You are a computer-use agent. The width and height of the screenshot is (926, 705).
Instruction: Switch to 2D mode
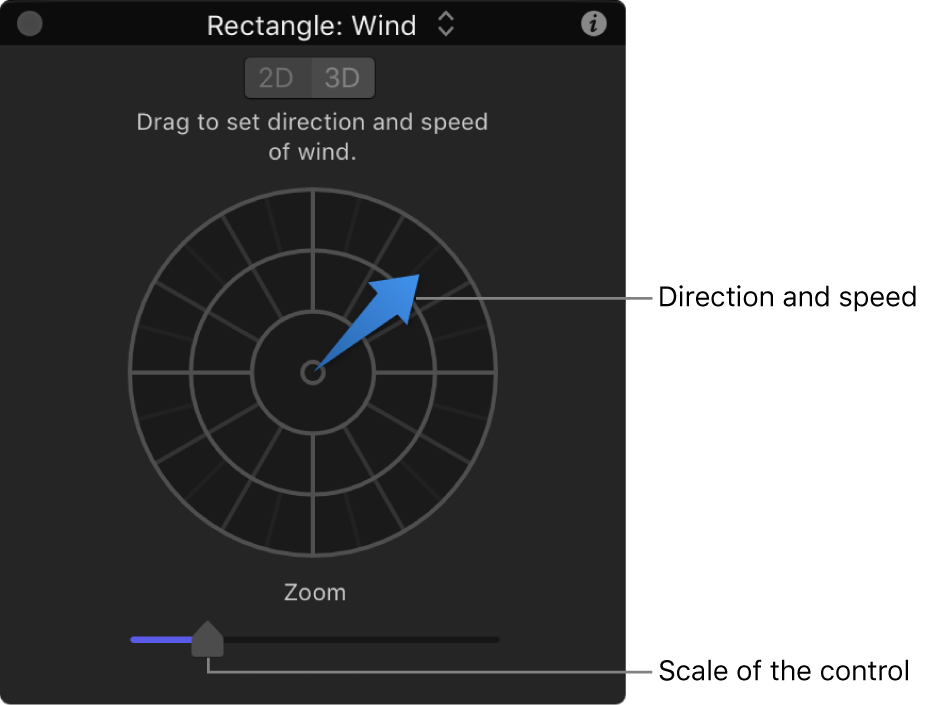[x=276, y=78]
